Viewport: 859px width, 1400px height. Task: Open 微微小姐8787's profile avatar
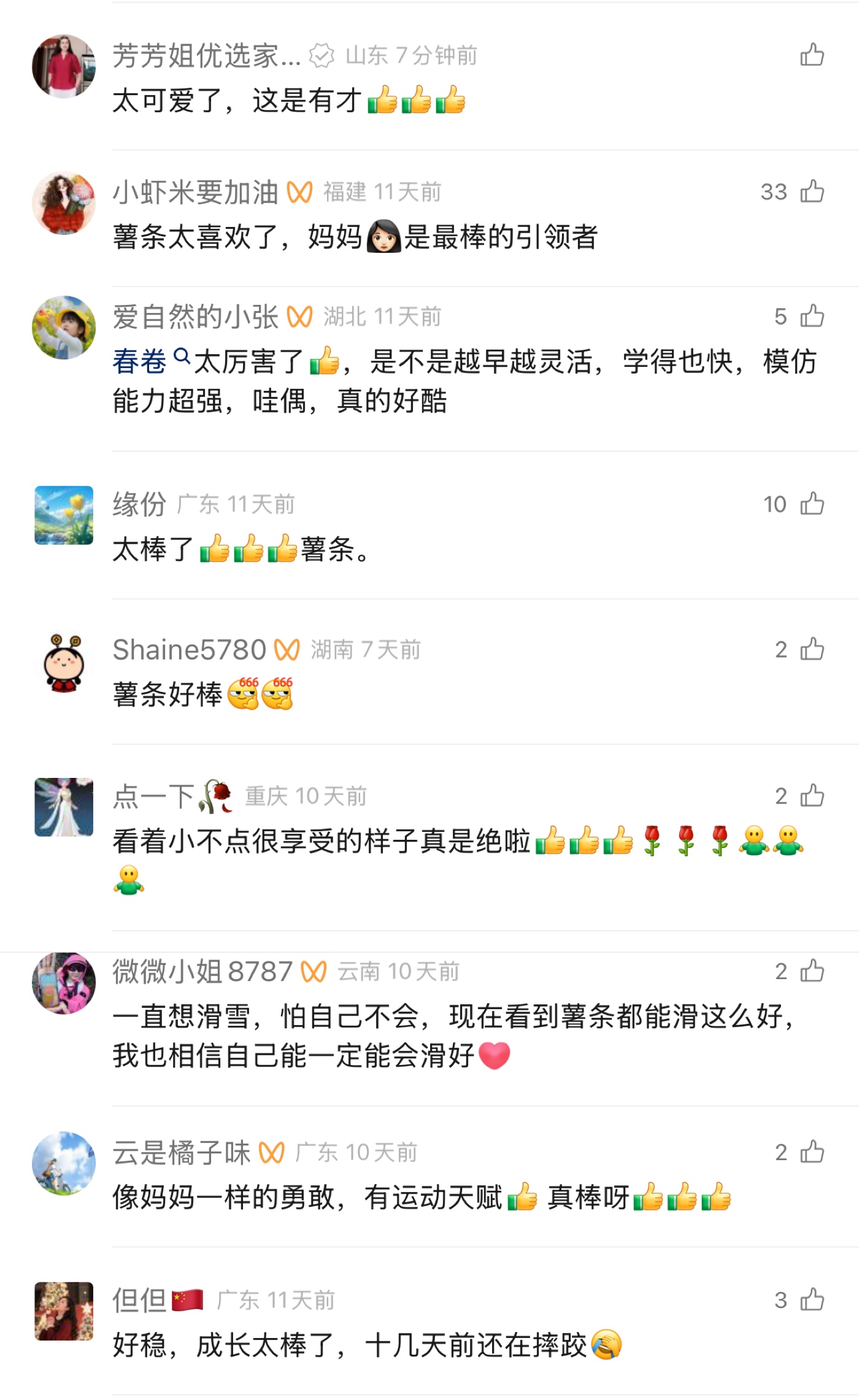click(x=64, y=983)
